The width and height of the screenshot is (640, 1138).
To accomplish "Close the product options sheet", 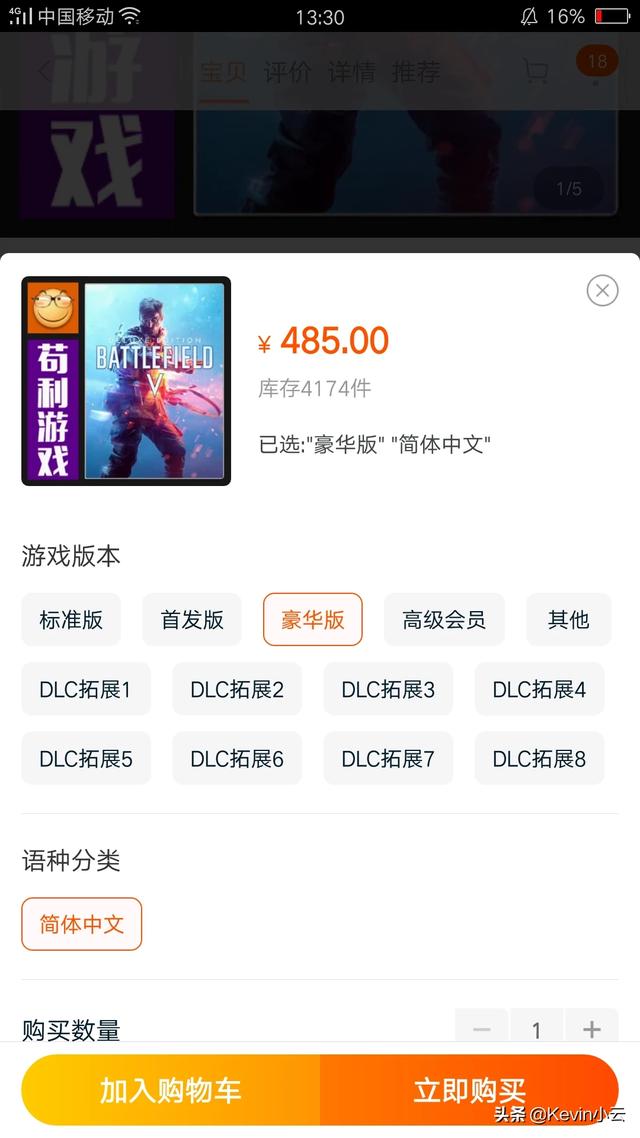I will tap(602, 290).
